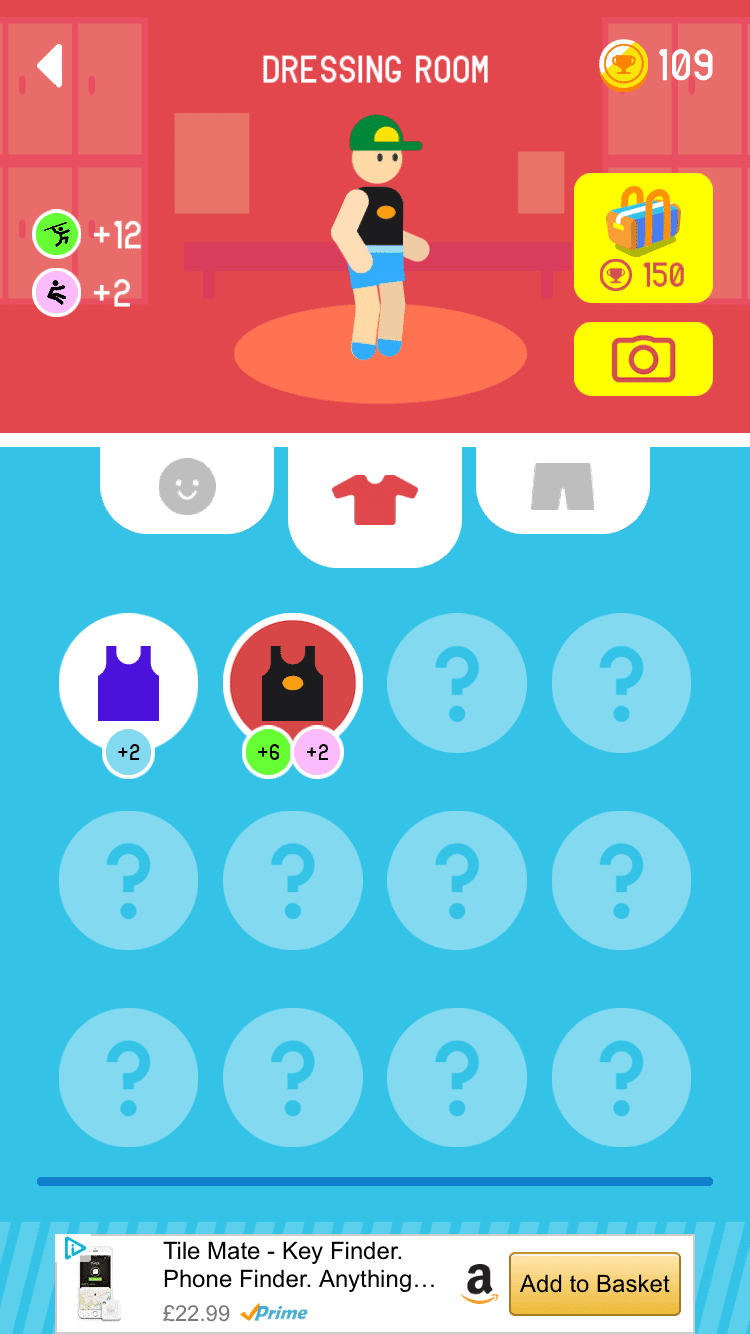Switch to the shorts tab
The image size is (750, 1334).
pos(562,487)
